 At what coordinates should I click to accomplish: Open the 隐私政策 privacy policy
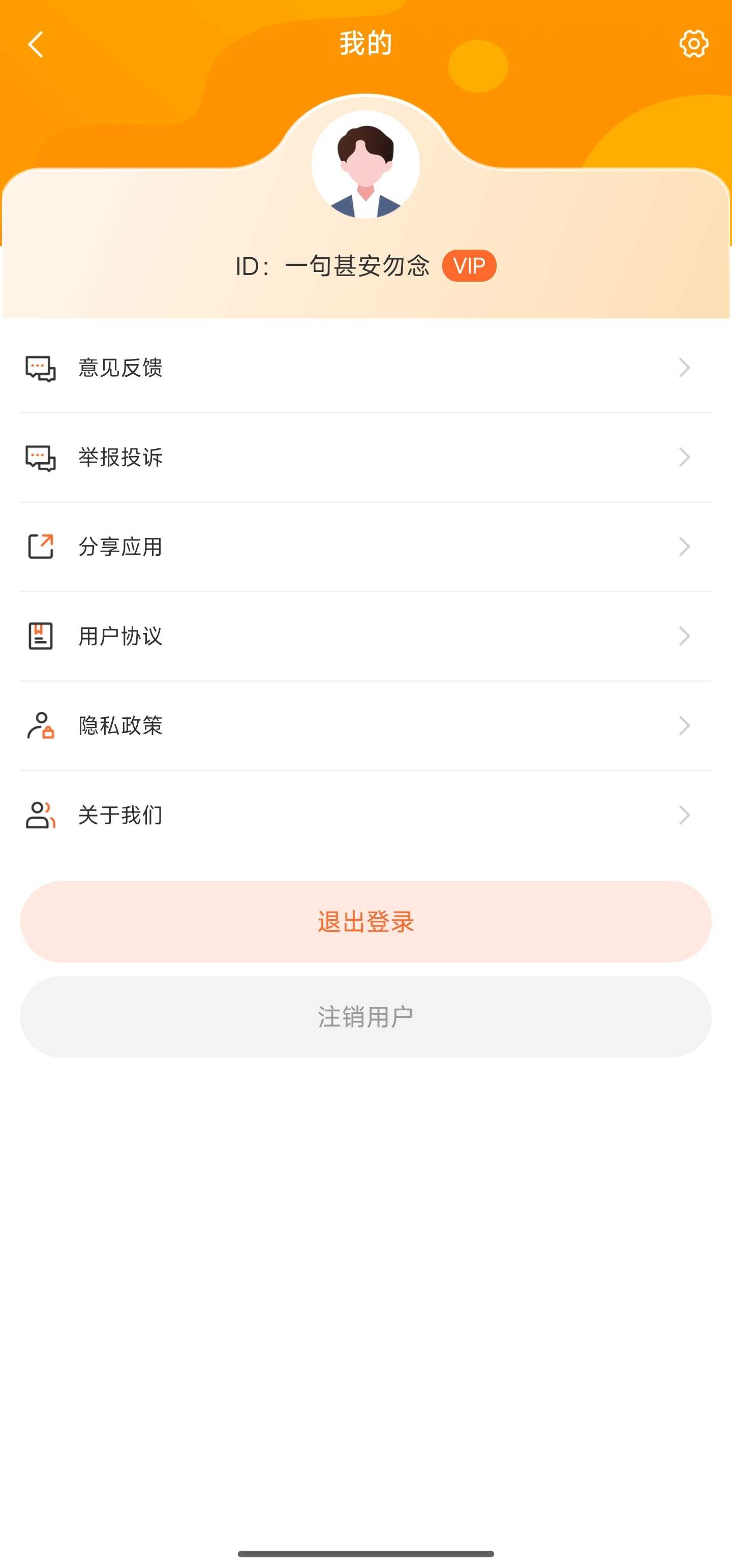(365, 726)
